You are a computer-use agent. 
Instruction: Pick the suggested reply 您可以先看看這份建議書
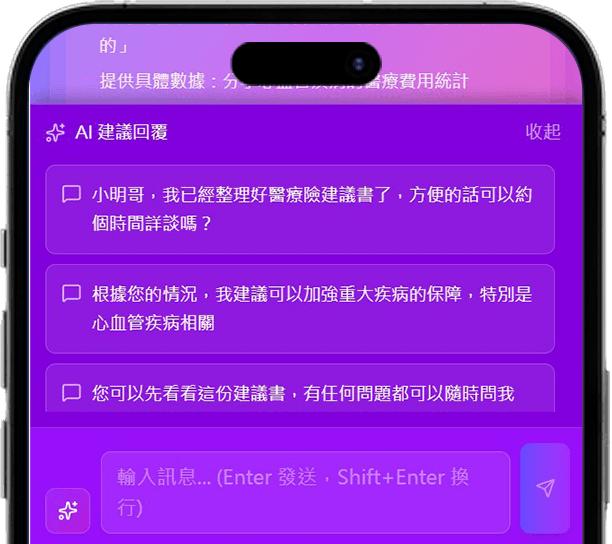click(300, 392)
